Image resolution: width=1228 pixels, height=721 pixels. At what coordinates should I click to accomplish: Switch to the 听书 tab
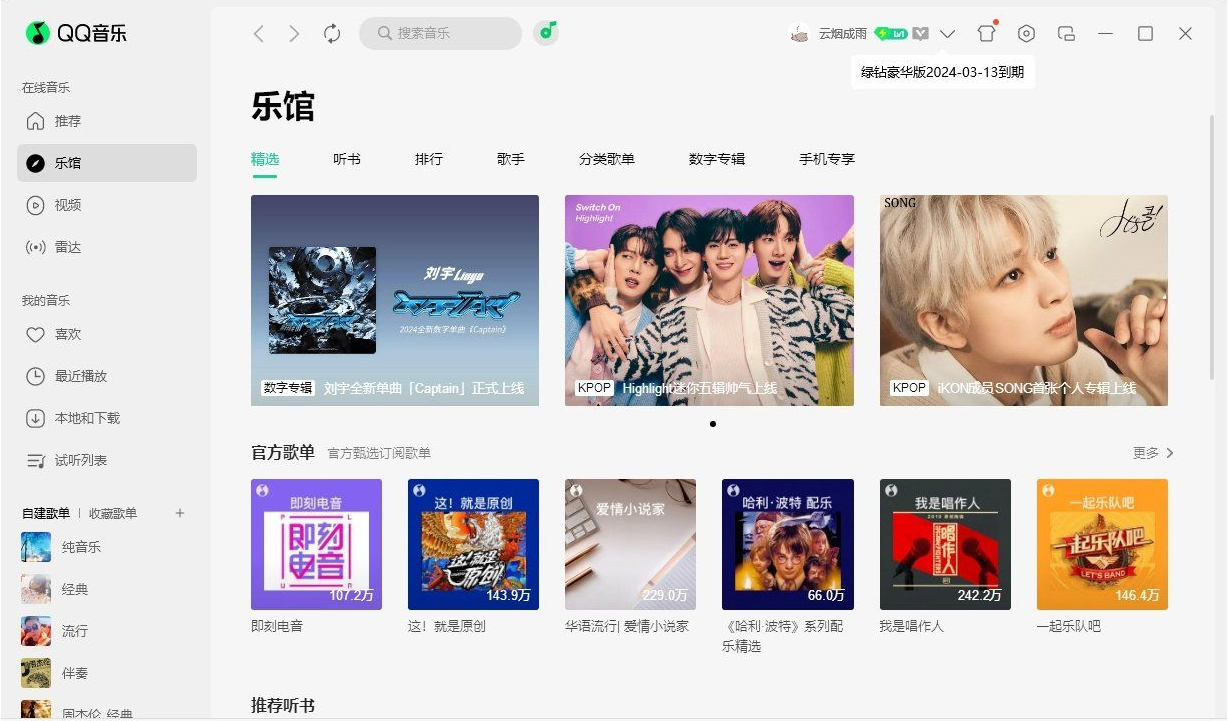point(347,159)
